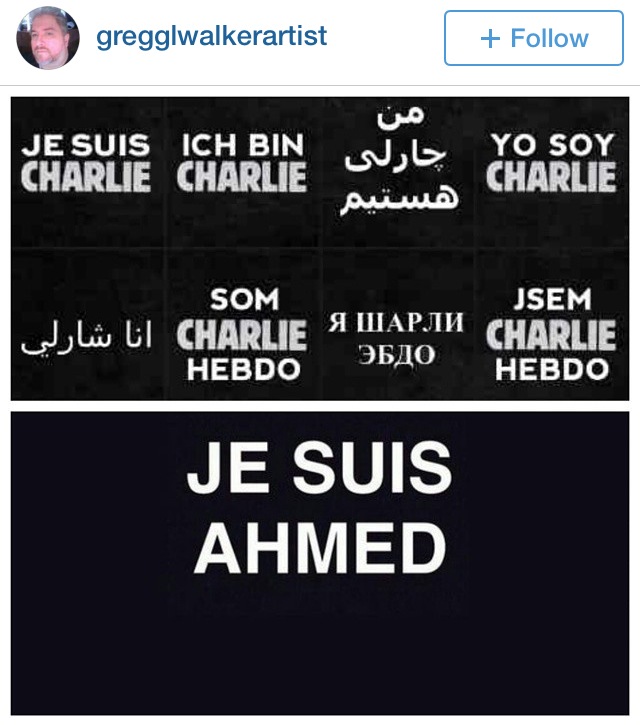
Task: Follow gregglwalkerartist
Action: tap(533, 39)
